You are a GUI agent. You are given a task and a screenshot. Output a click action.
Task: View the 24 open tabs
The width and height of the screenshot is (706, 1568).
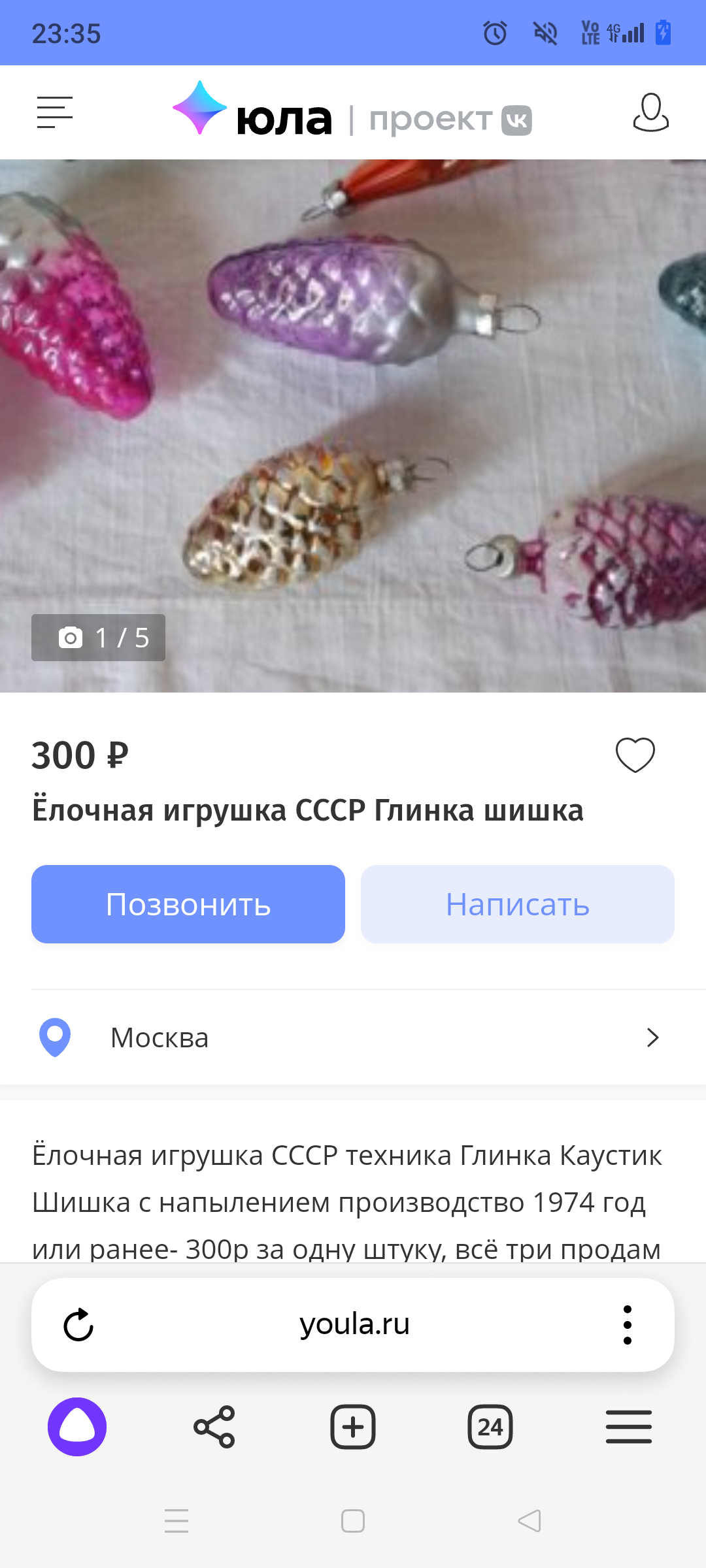490,1427
